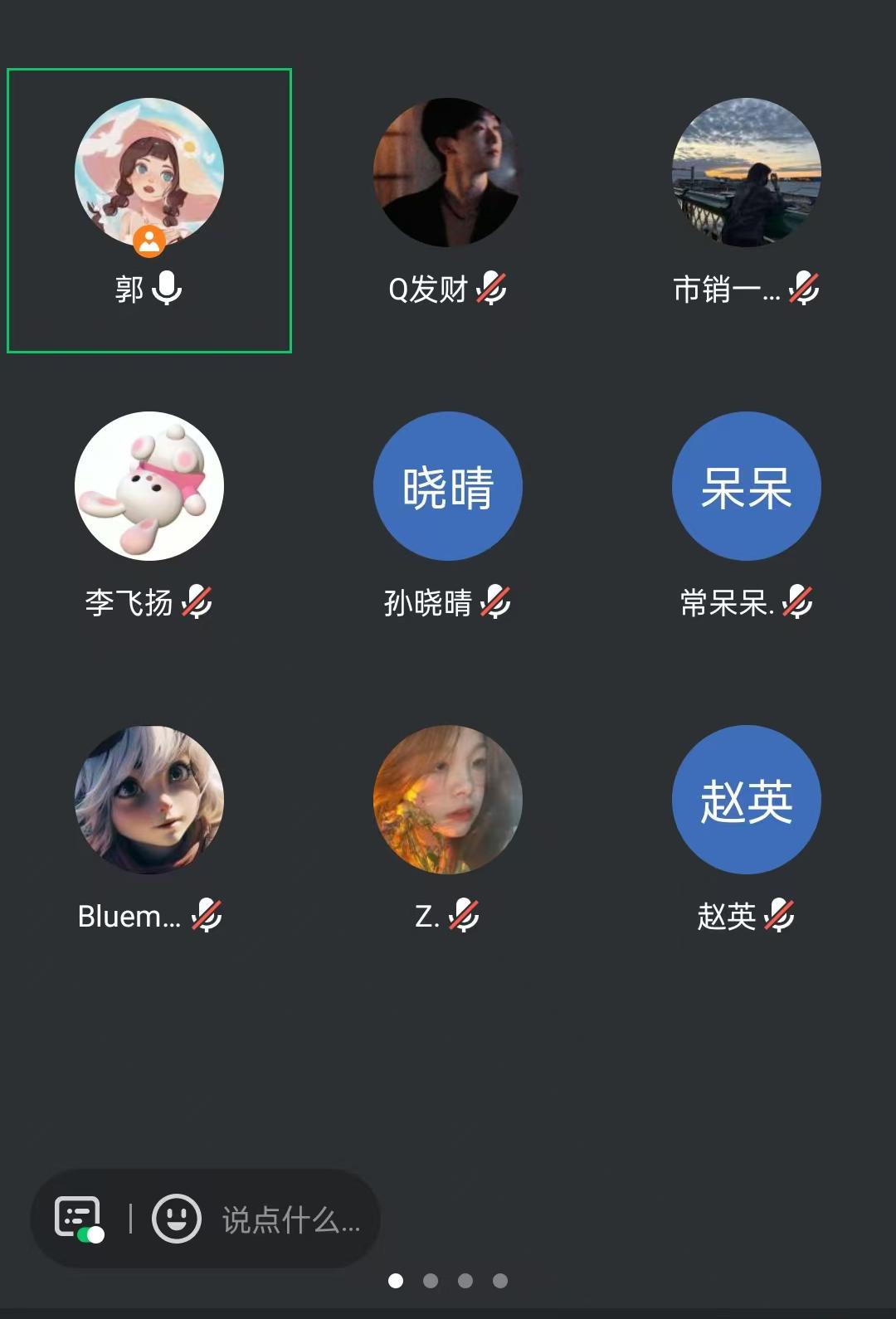The height and width of the screenshot is (1319, 896).
Task: Open 李飞扬's participant tile
Action: click(149, 486)
